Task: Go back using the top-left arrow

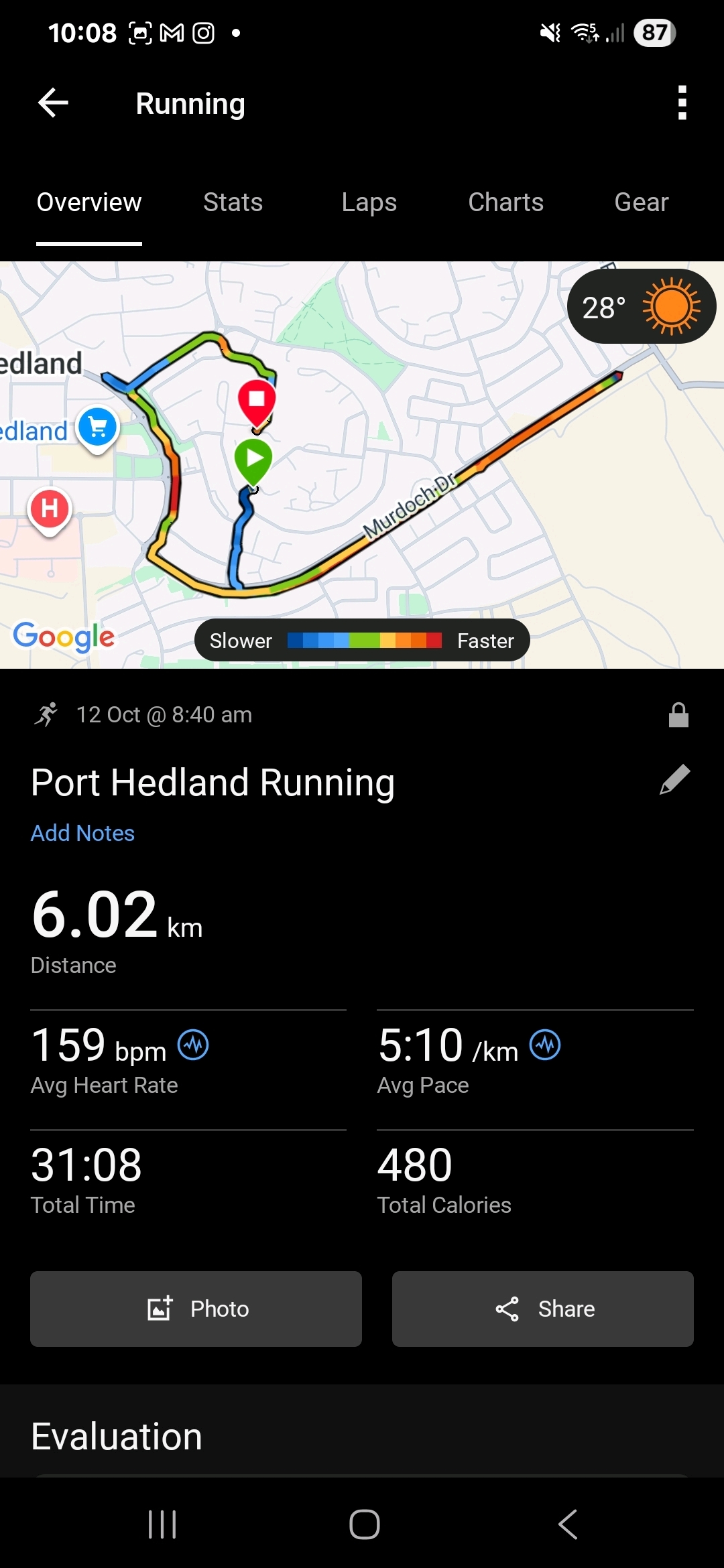Action: tap(54, 103)
